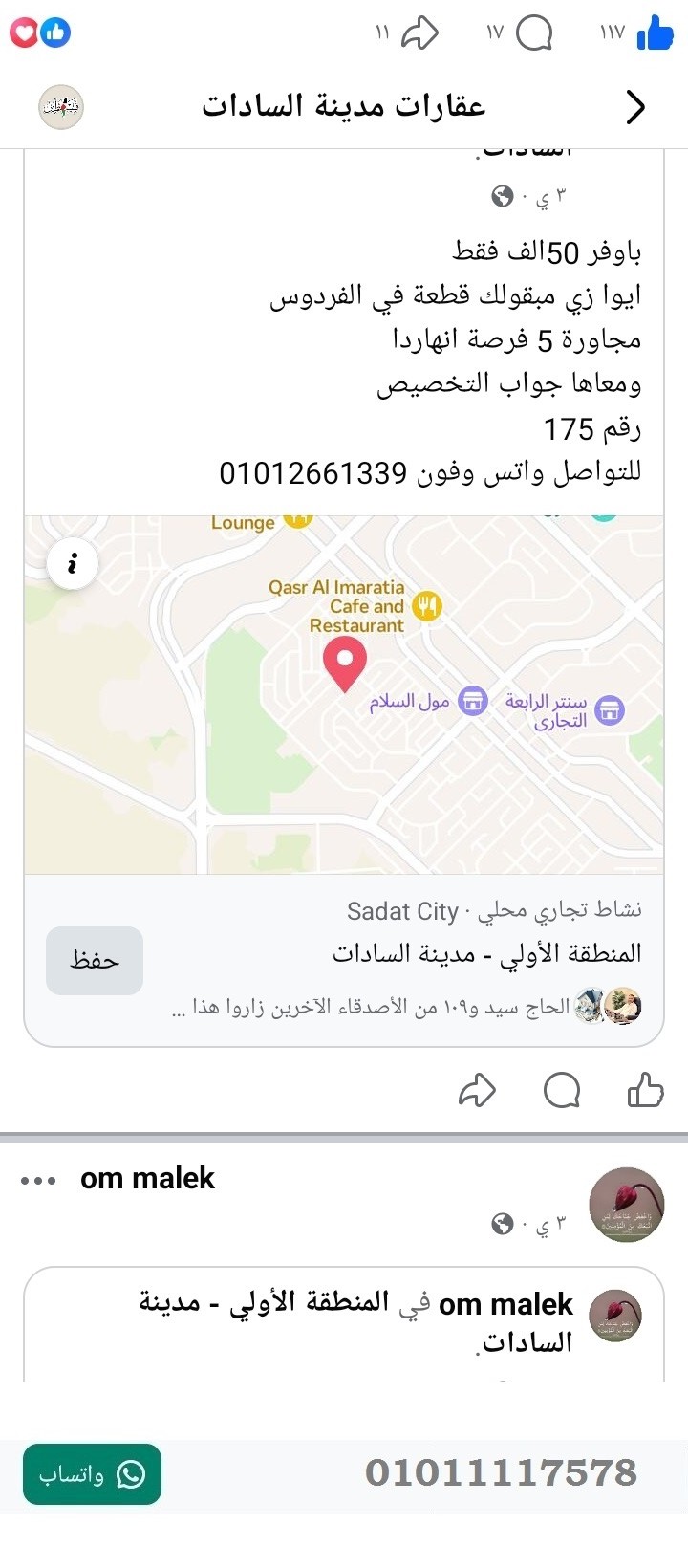688x1568 pixels.
Task: Click the blue thumbs-up reaction icon
Action: (55, 32)
